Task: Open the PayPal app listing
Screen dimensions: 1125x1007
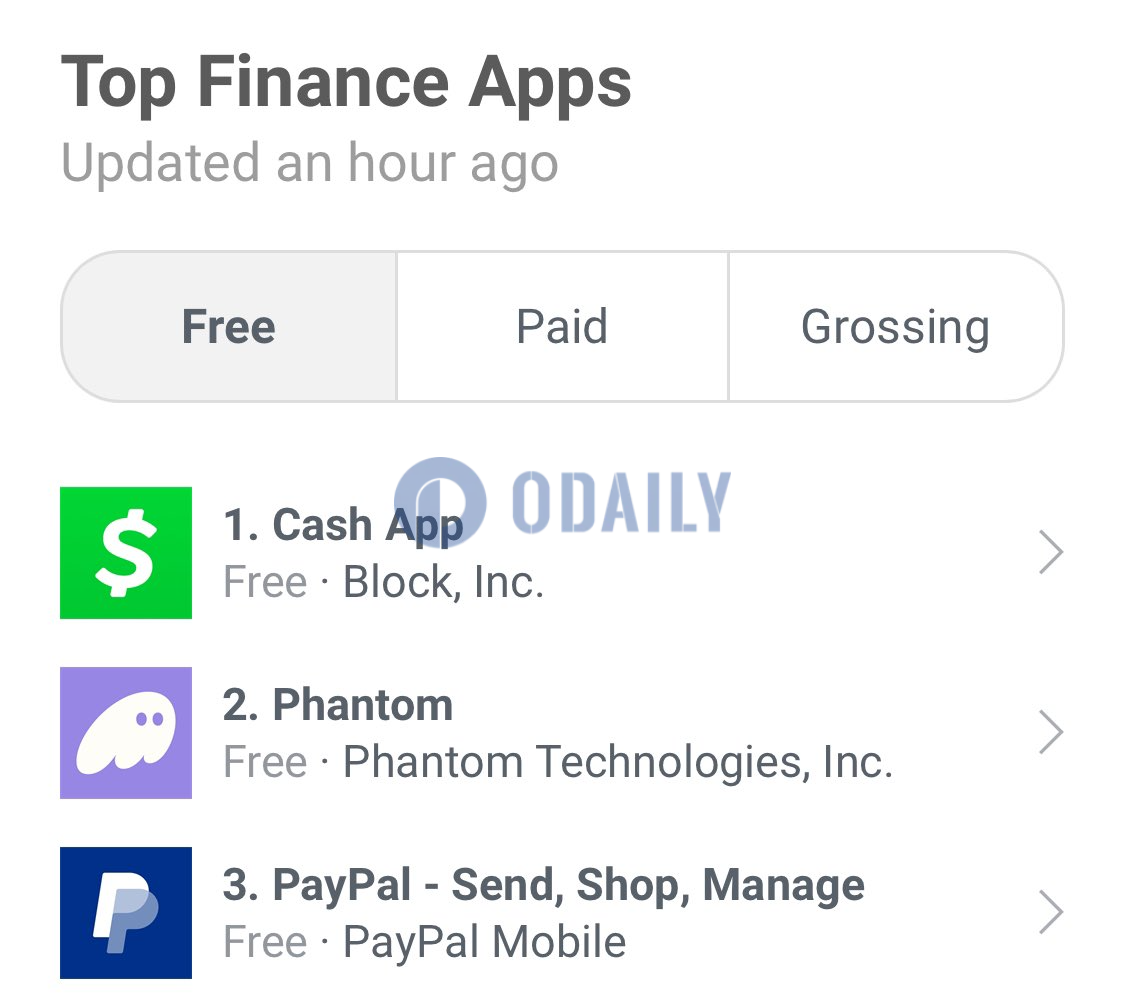Action: [x=560, y=912]
